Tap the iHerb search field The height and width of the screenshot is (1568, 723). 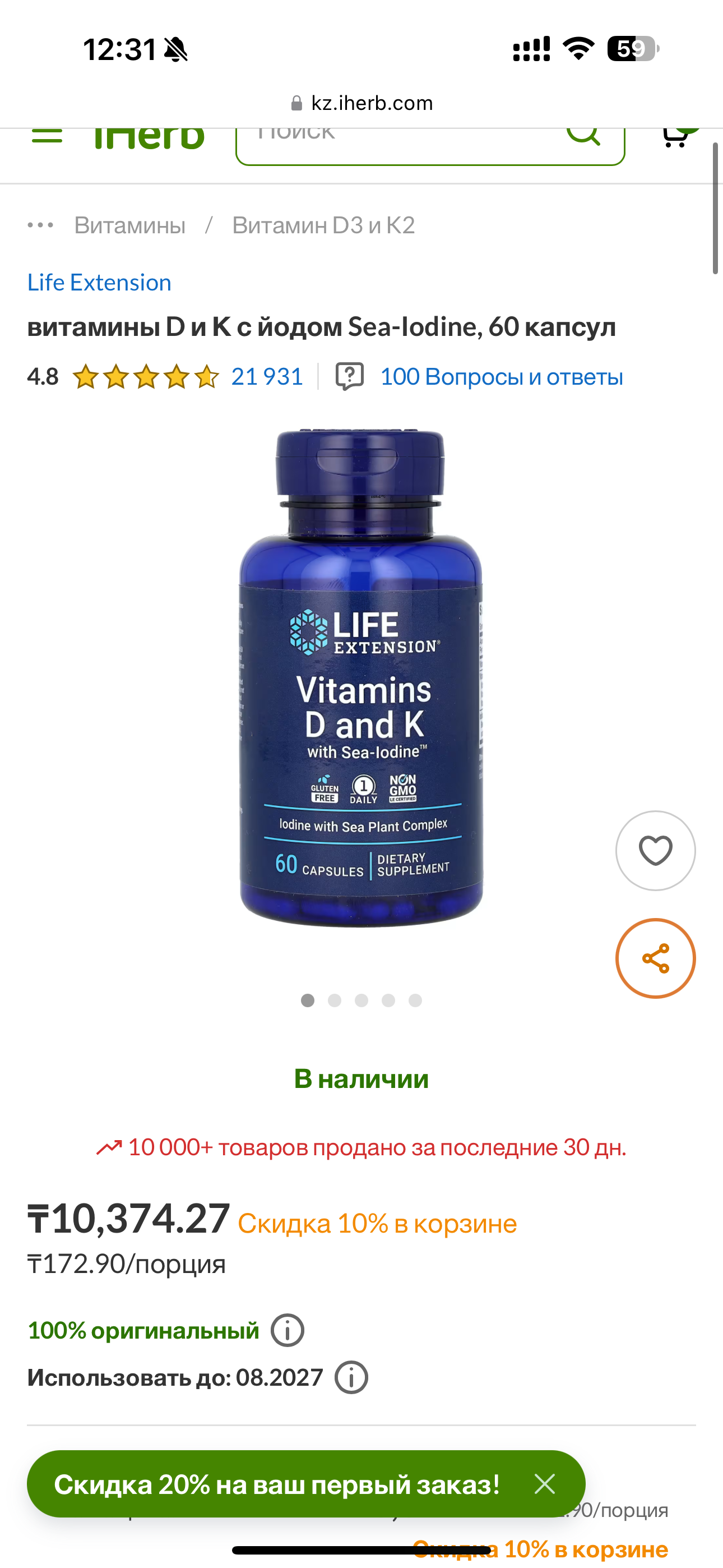click(x=402, y=139)
